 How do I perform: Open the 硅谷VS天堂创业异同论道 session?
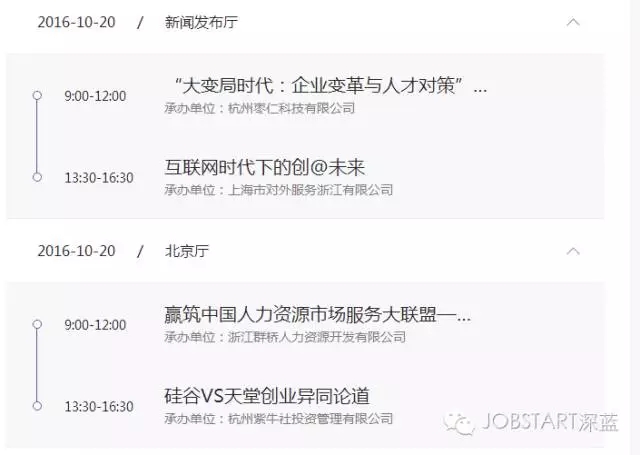(x=267, y=396)
